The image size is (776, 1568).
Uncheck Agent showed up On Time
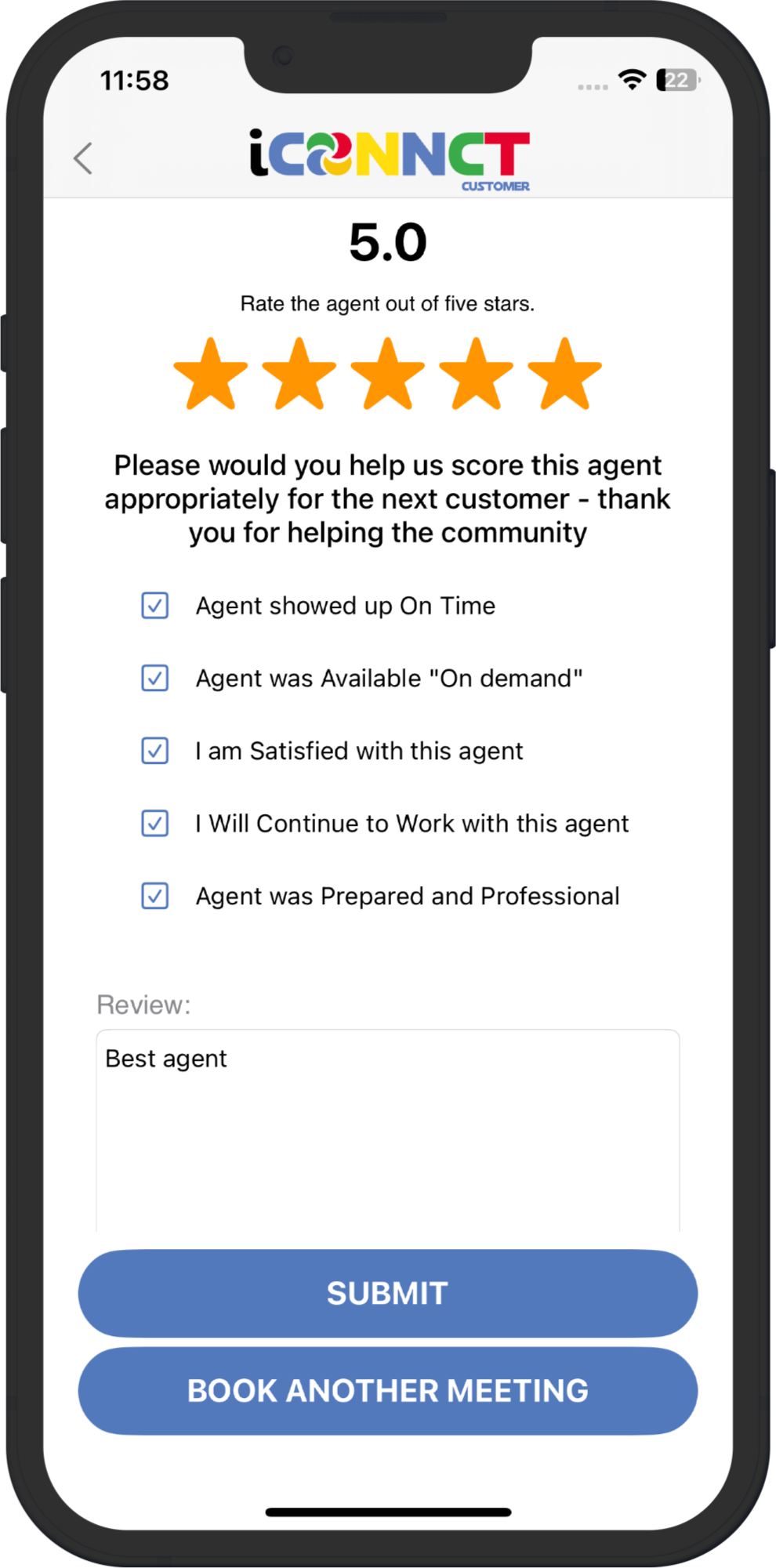tap(155, 606)
